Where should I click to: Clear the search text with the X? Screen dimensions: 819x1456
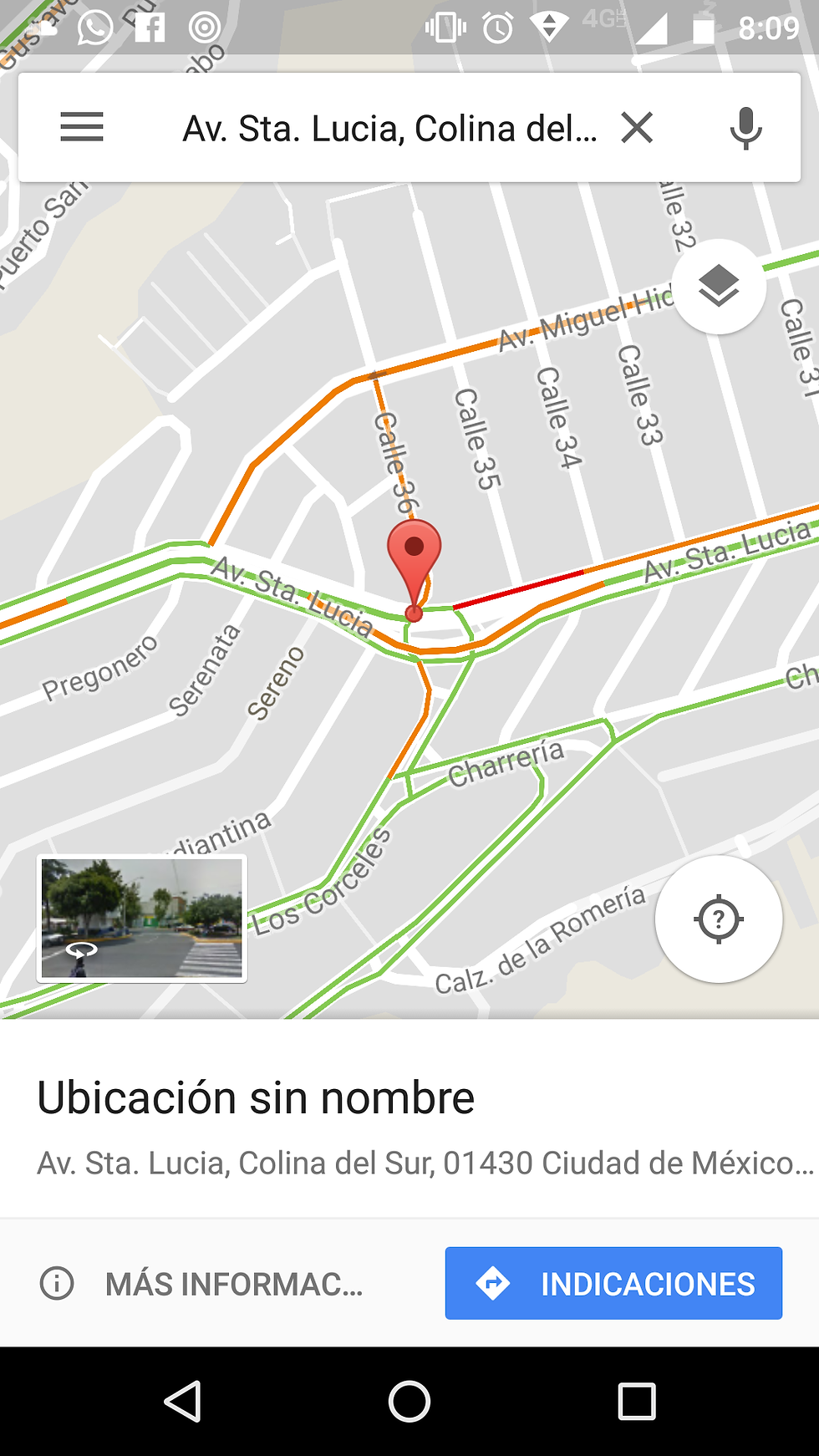coord(637,128)
